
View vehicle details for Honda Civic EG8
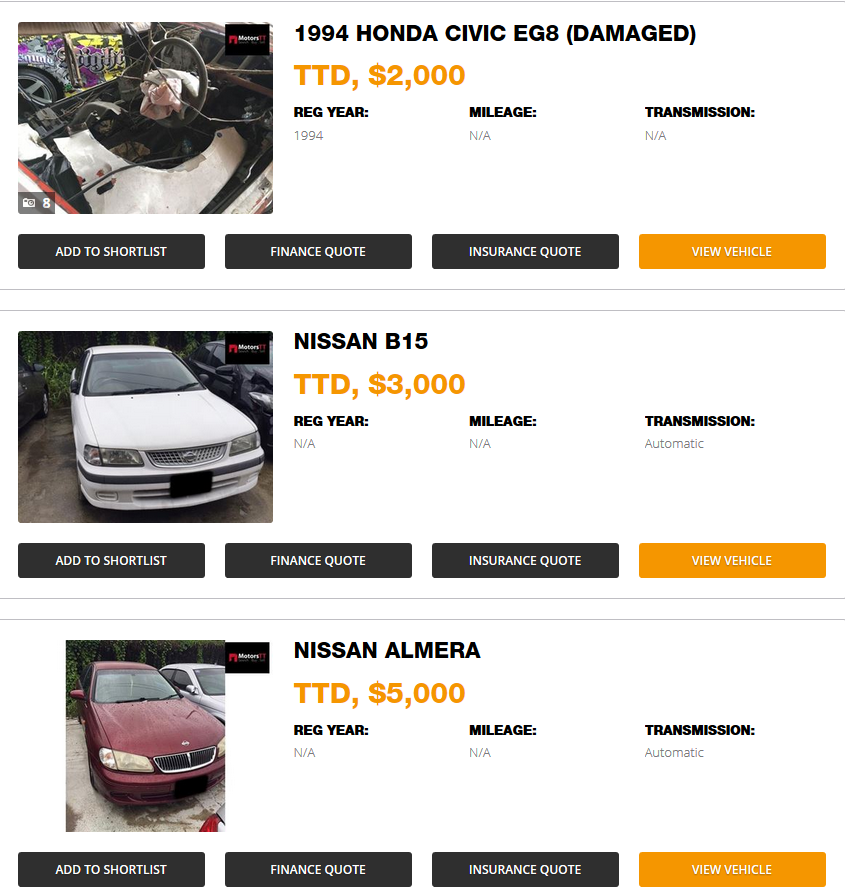pos(732,252)
